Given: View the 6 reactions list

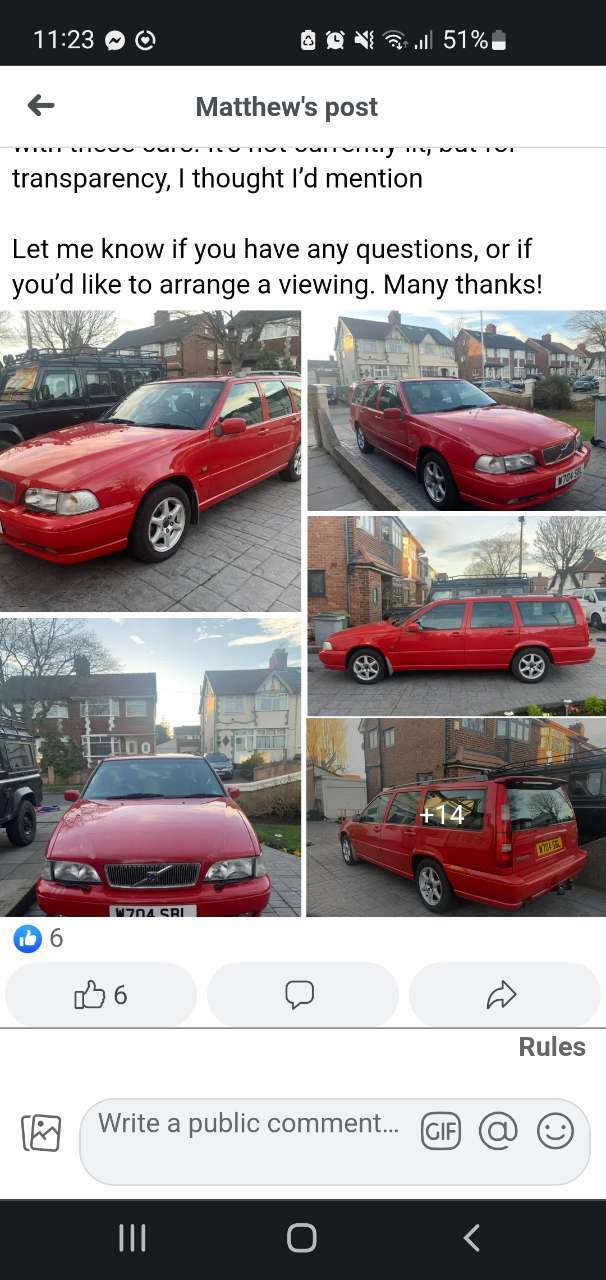Looking at the screenshot, I should (39, 938).
